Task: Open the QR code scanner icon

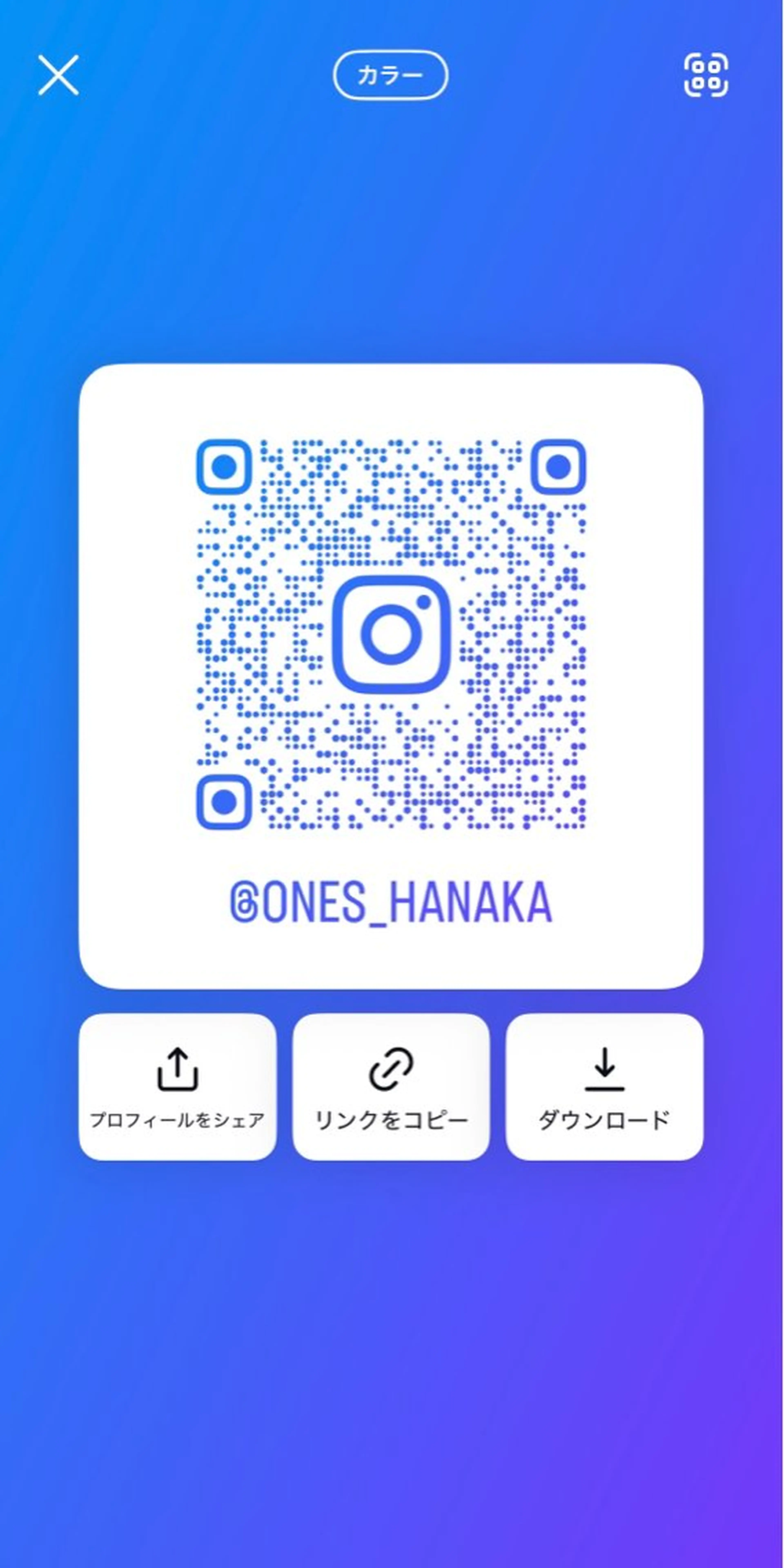Action: pyautogui.click(x=706, y=75)
